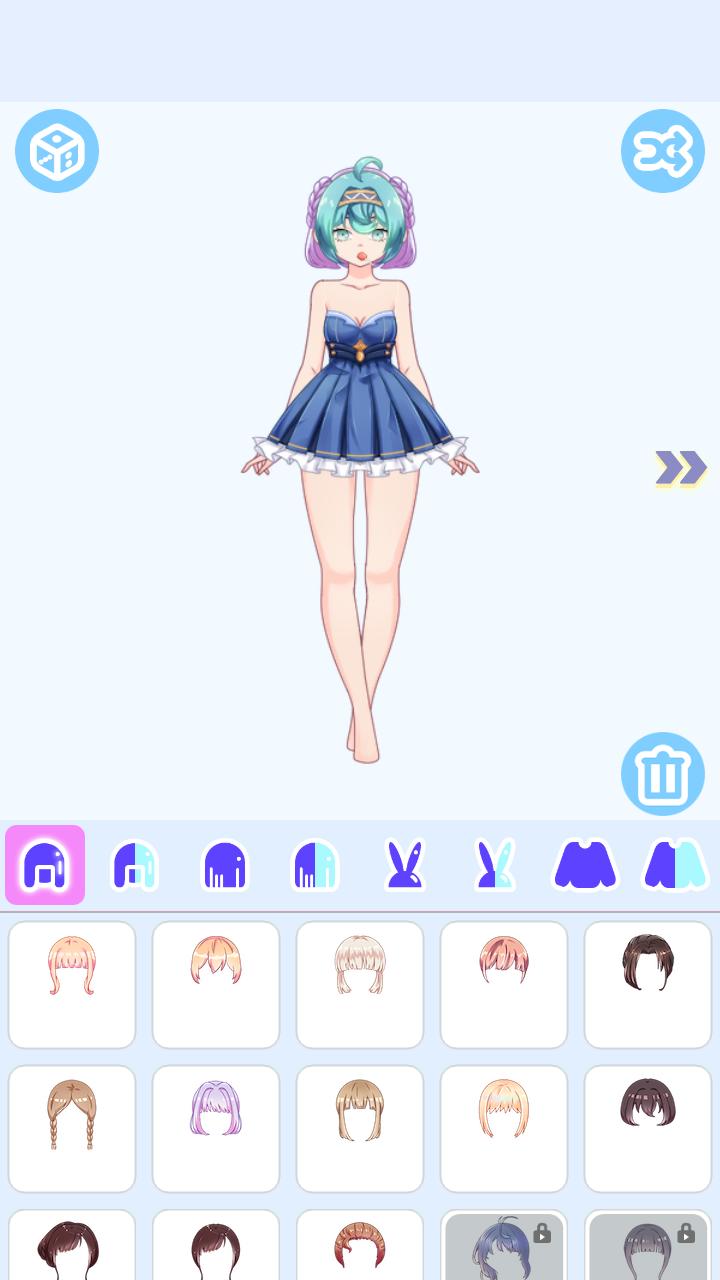Switch to the solid purple shirt tab

coord(585,865)
